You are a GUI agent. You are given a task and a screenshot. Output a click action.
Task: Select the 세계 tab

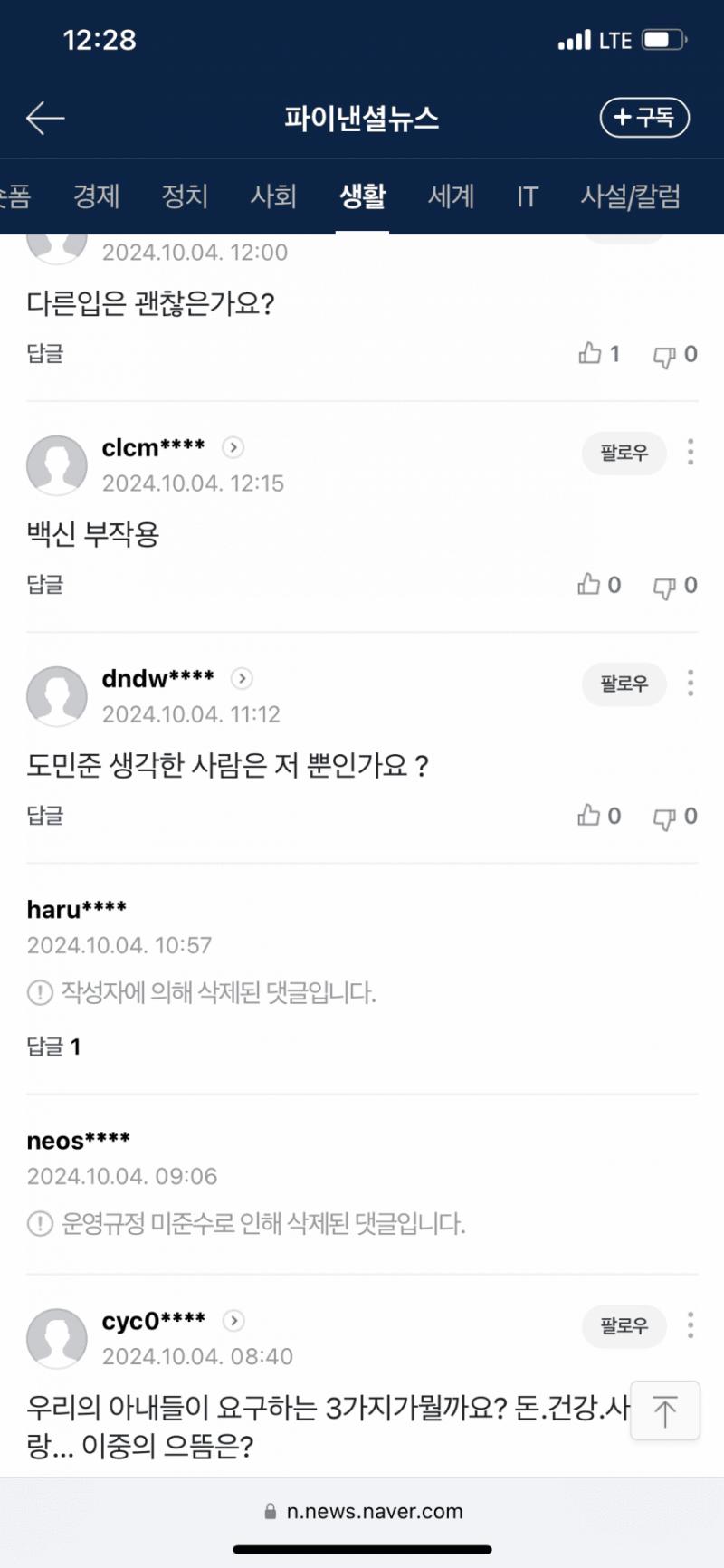pyautogui.click(x=451, y=196)
